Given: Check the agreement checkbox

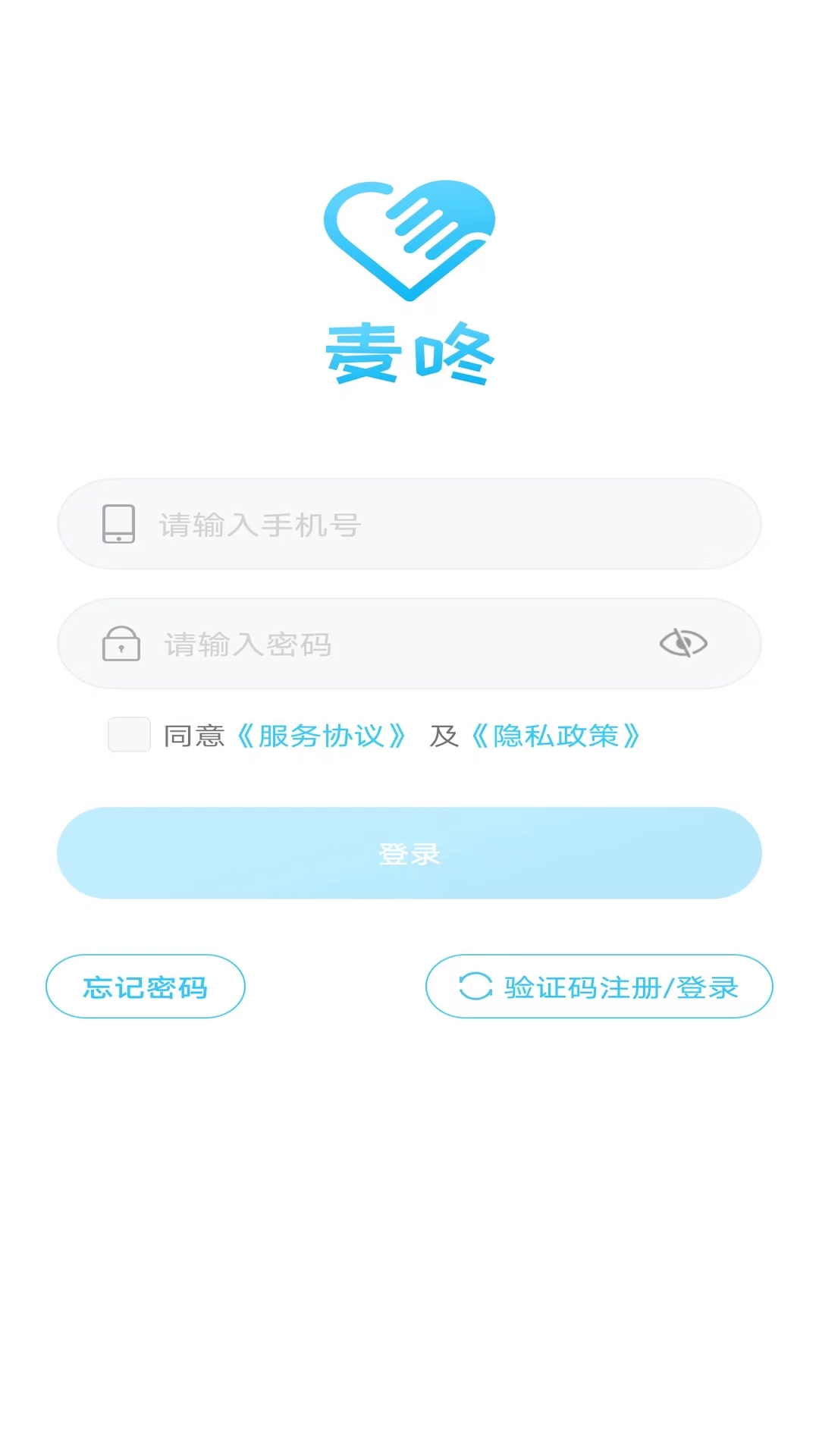Looking at the screenshot, I should point(129,734).
